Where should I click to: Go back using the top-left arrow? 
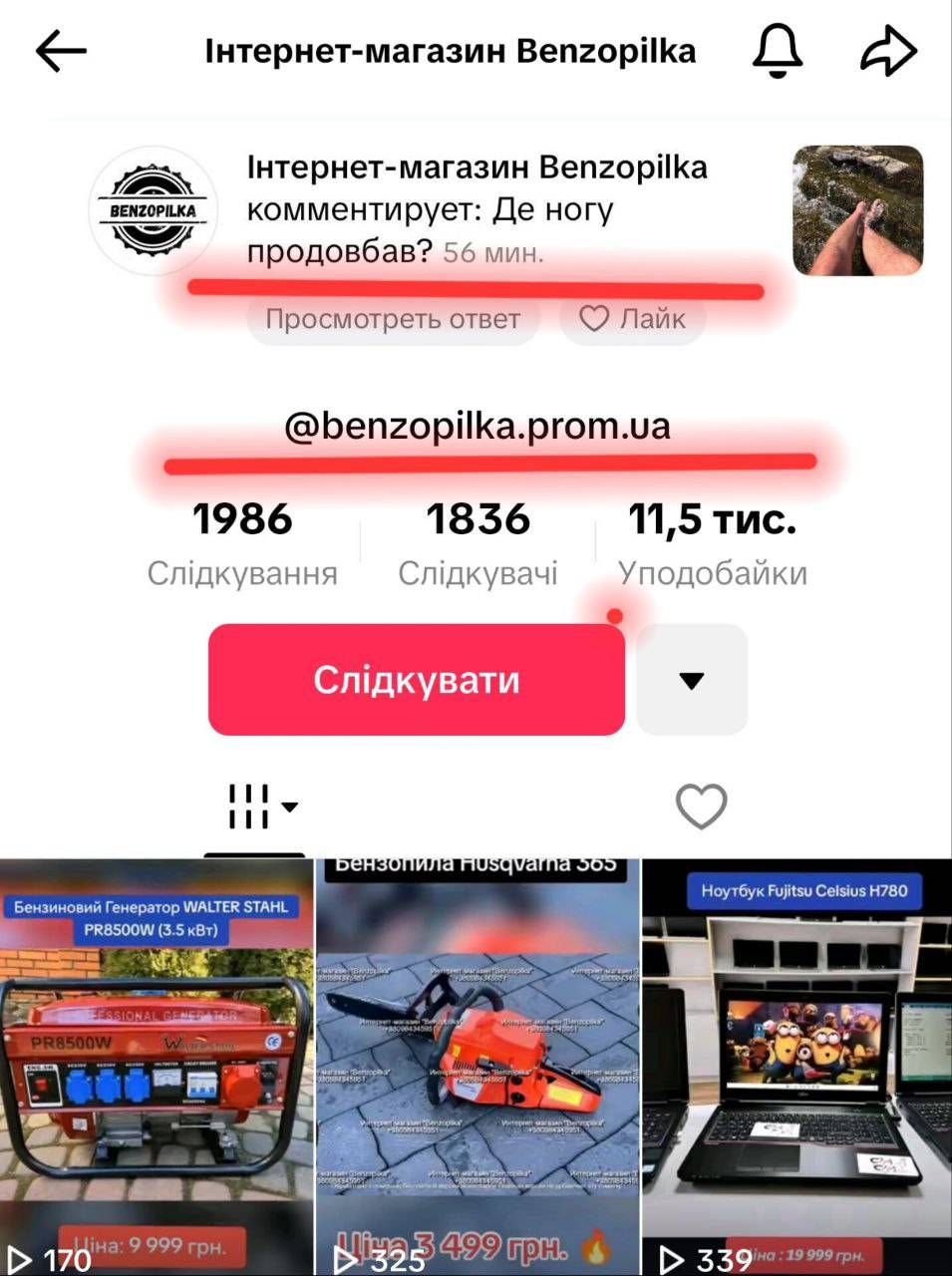pyautogui.click(x=61, y=52)
